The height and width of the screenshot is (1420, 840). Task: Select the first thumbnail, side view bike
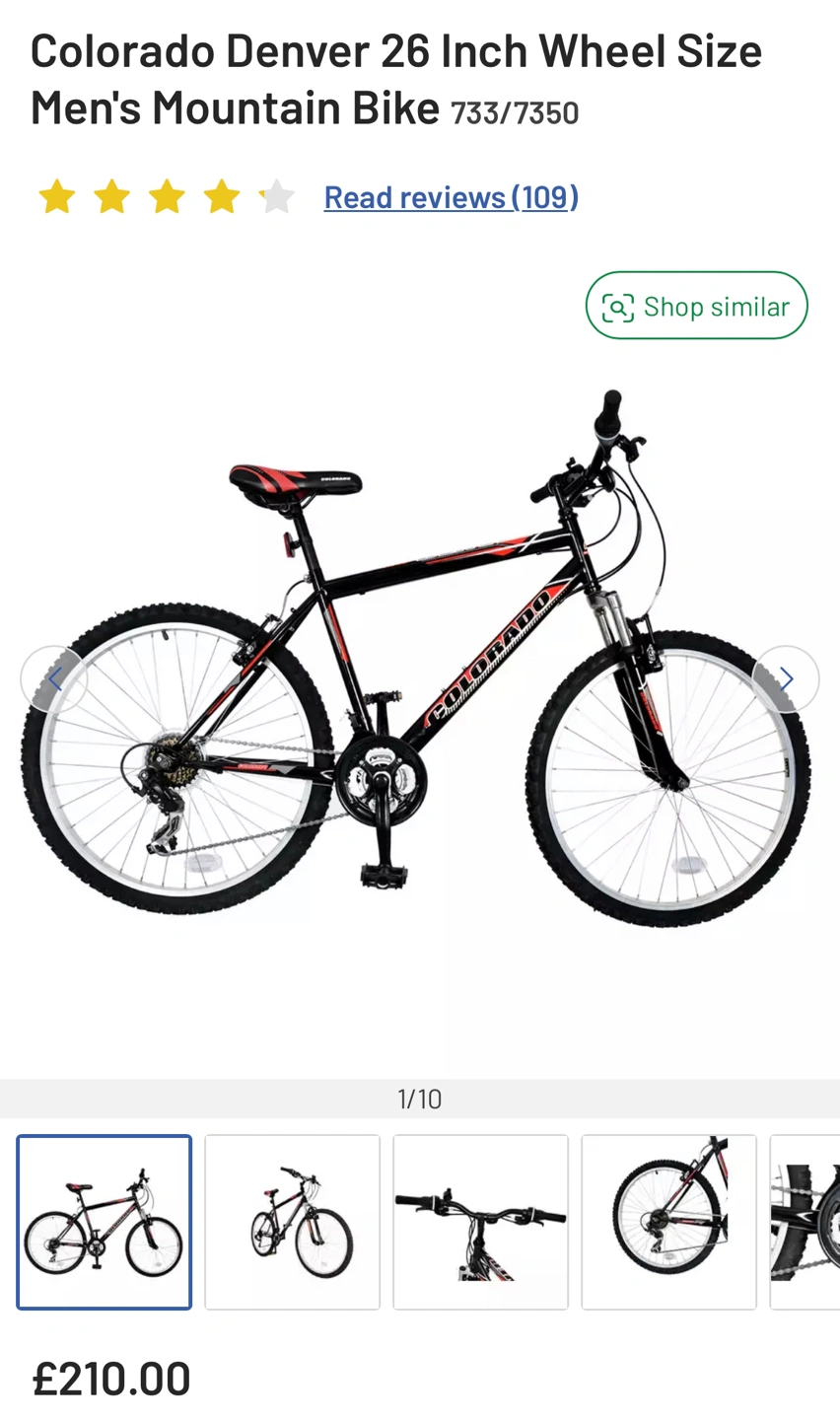pos(105,1223)
